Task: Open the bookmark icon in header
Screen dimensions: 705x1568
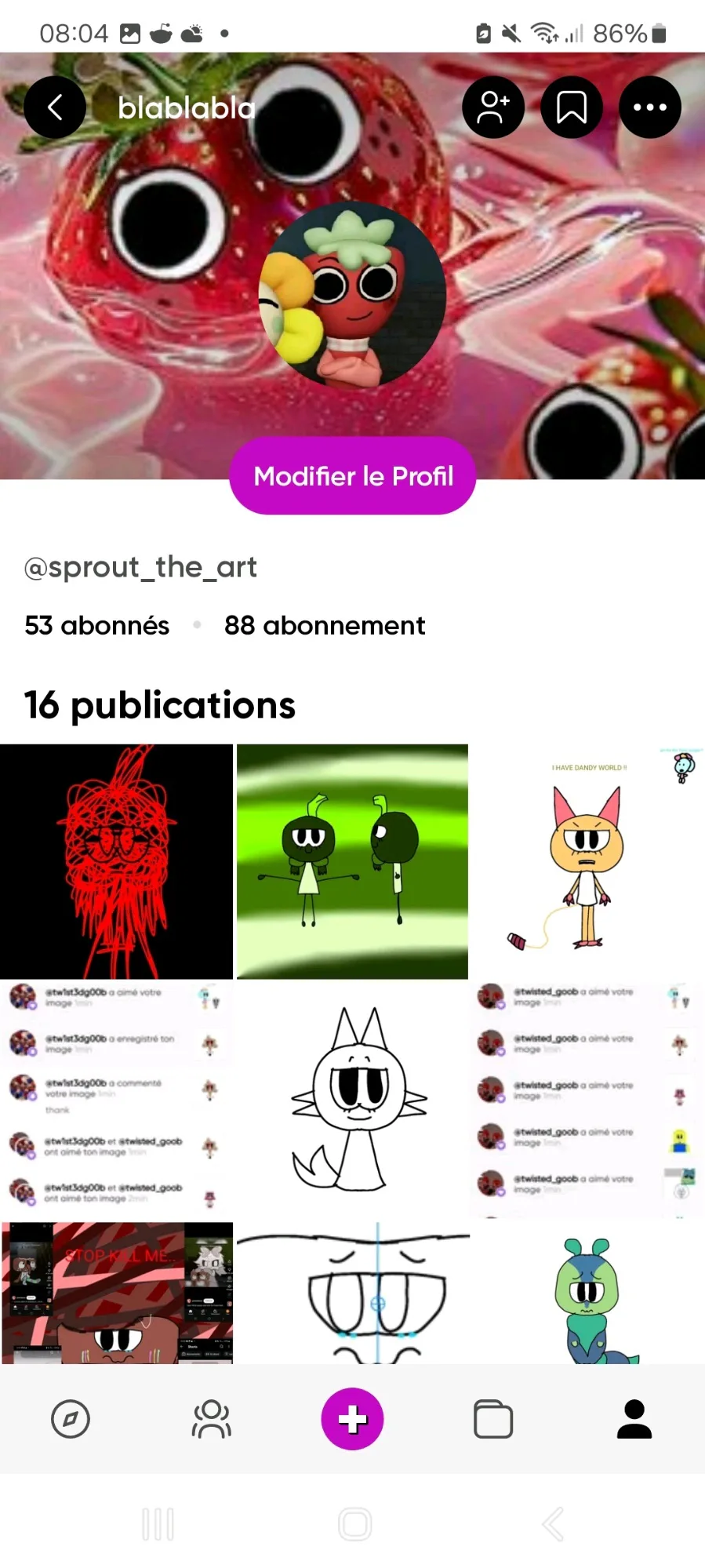Action: (572, 107)
